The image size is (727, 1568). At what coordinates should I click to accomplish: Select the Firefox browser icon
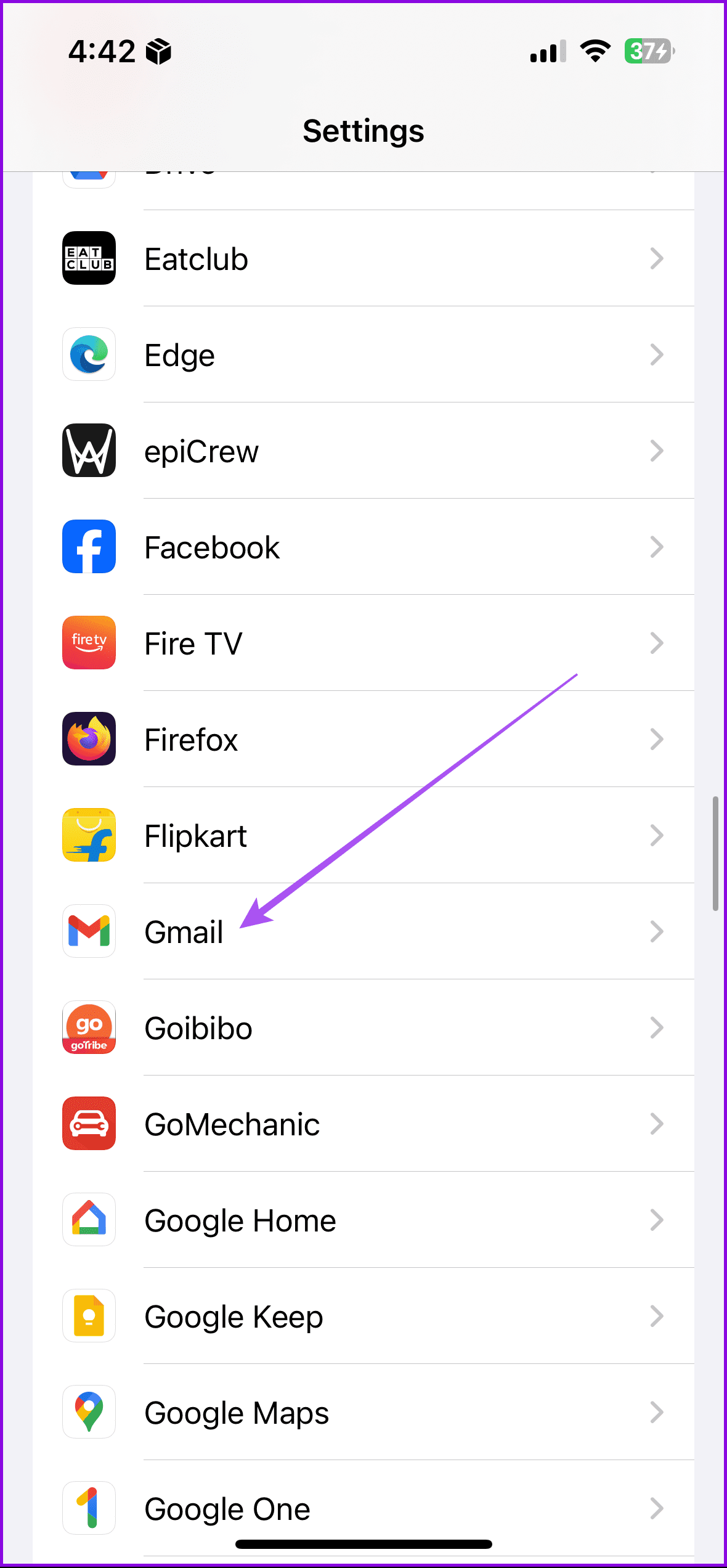[89, 740]
